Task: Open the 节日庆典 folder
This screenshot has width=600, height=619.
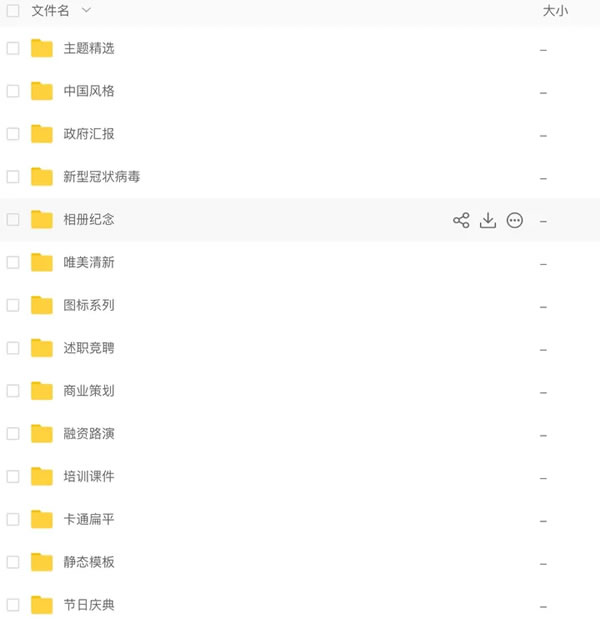Action: [88, 605]
